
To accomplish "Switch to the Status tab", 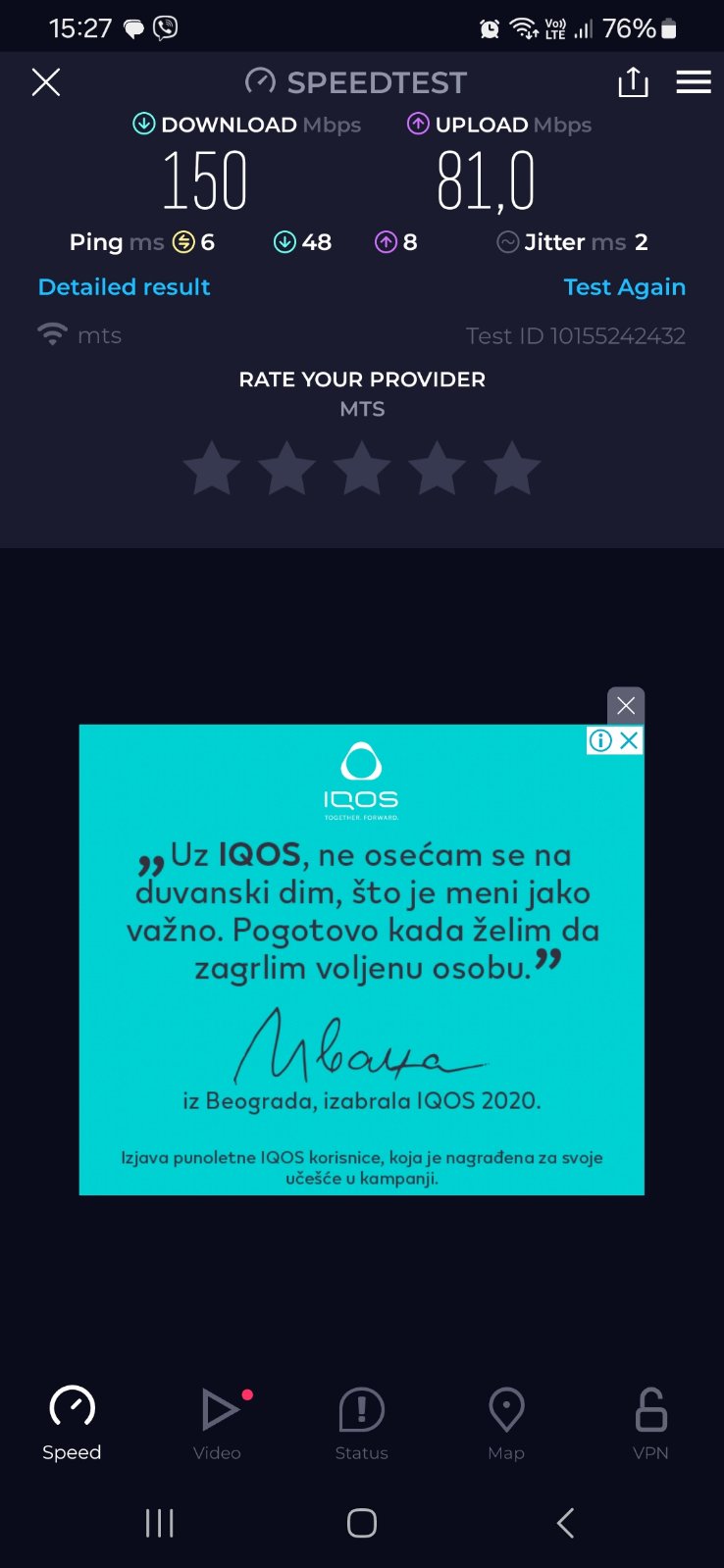I will [x=361, y=1423].
